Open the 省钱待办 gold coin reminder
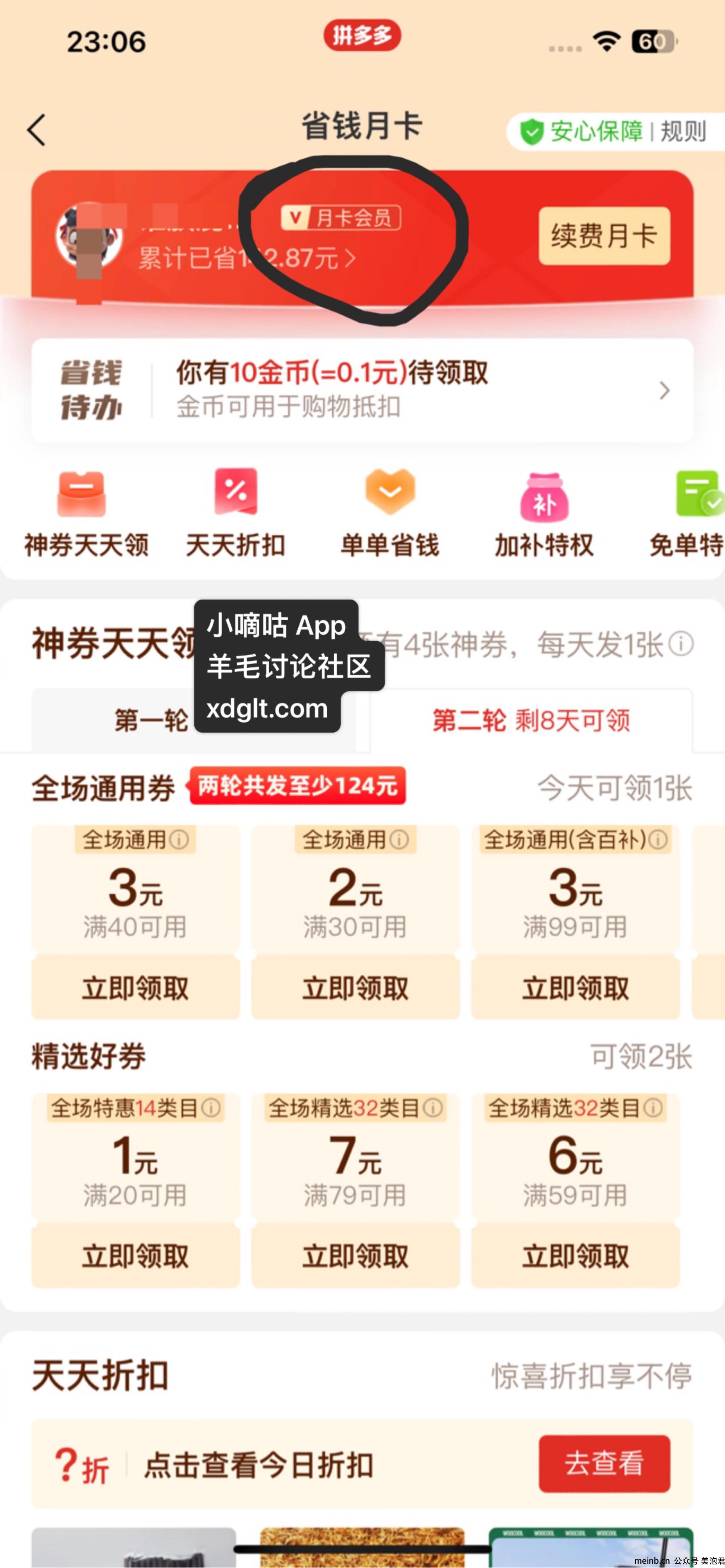 362,390
